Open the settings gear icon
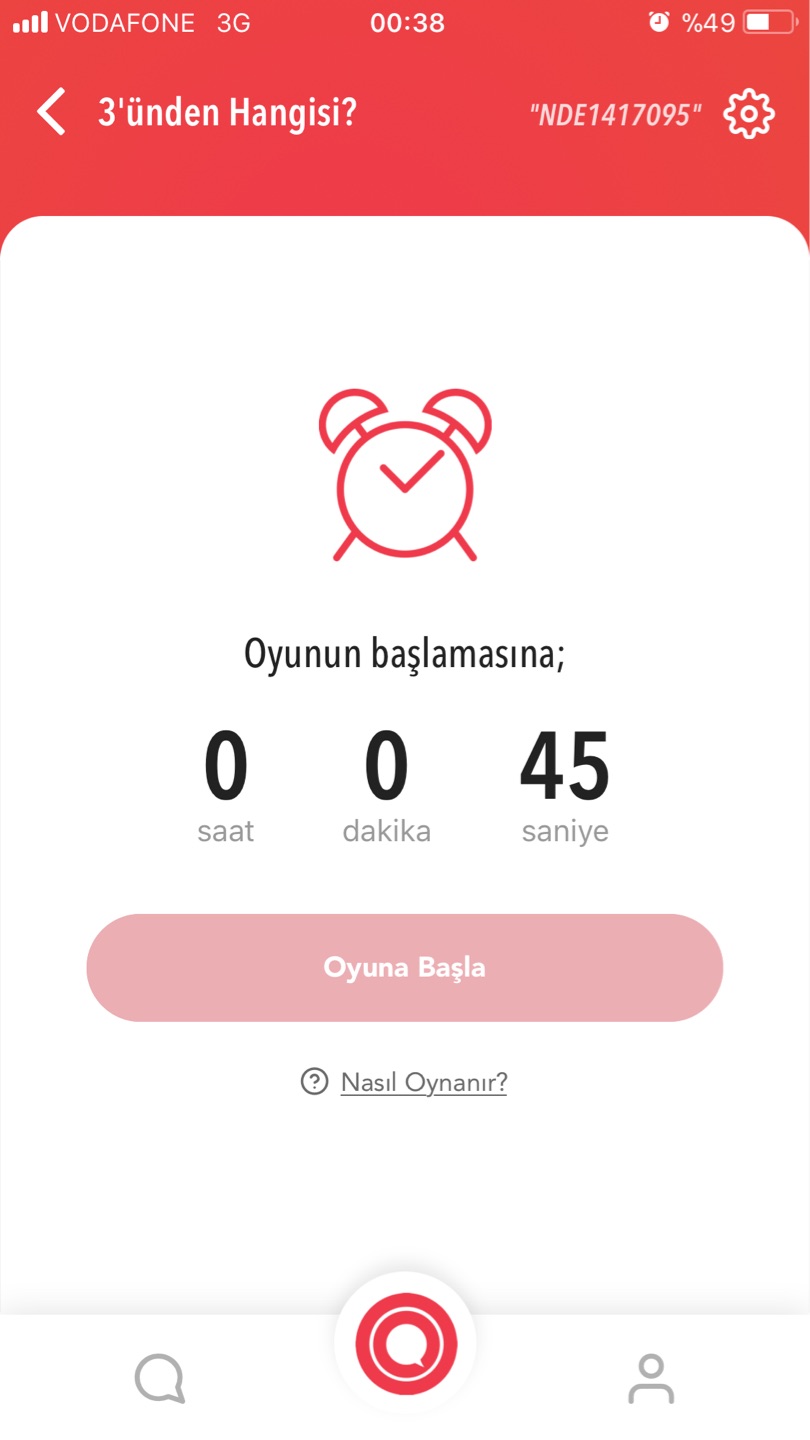The image size is (810, 1440). (x=748, y=114)
